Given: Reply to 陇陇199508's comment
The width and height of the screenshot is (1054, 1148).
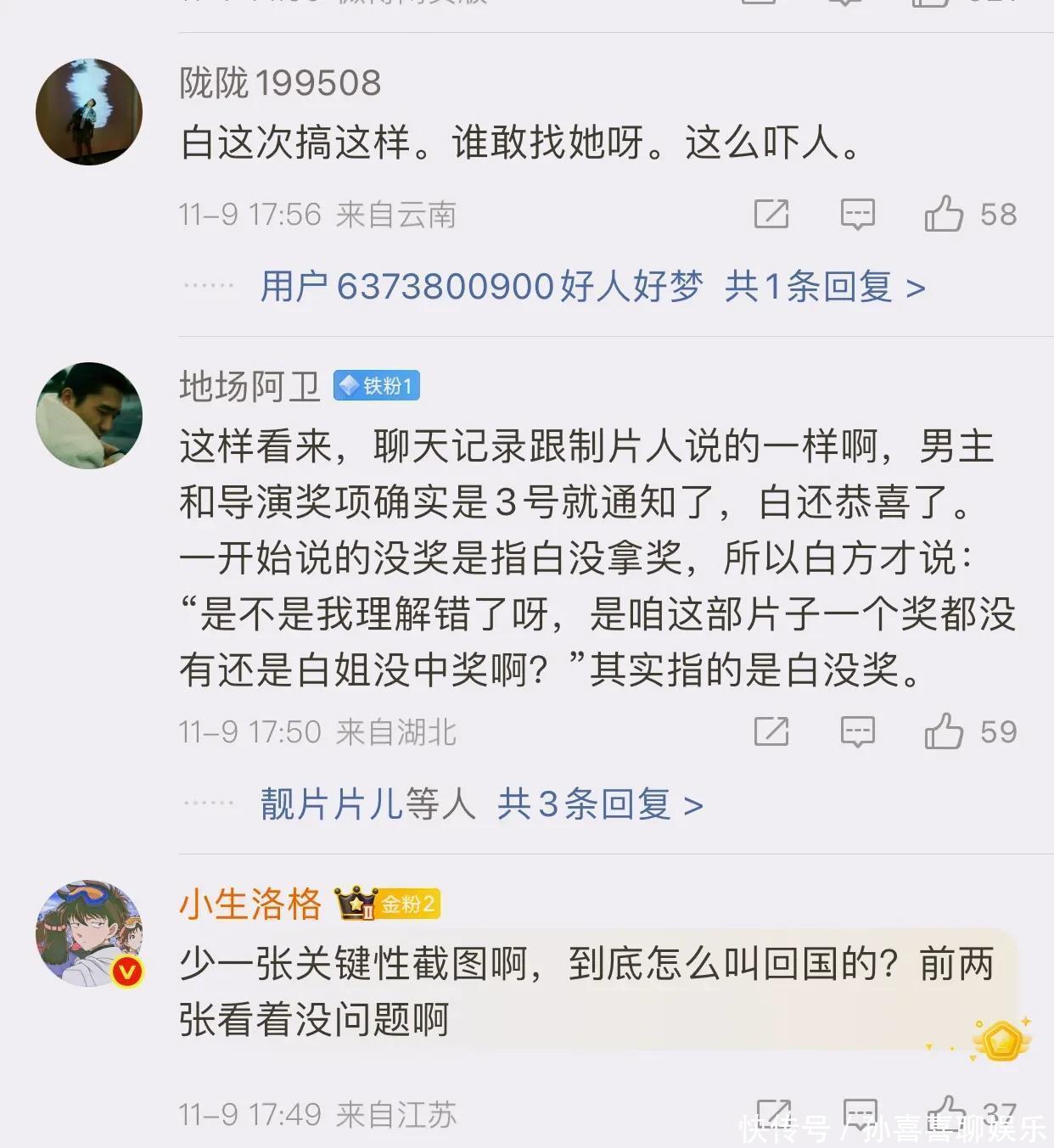Looking at the screenshot, I should pos(857,214).
